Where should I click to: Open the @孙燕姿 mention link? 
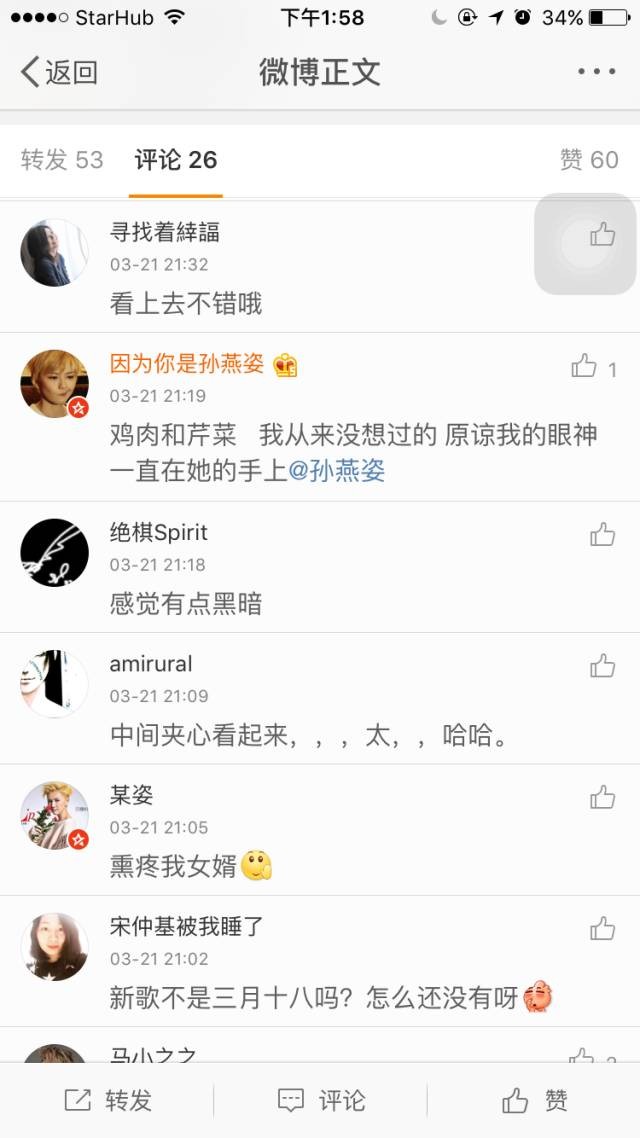tap(337, 471)
